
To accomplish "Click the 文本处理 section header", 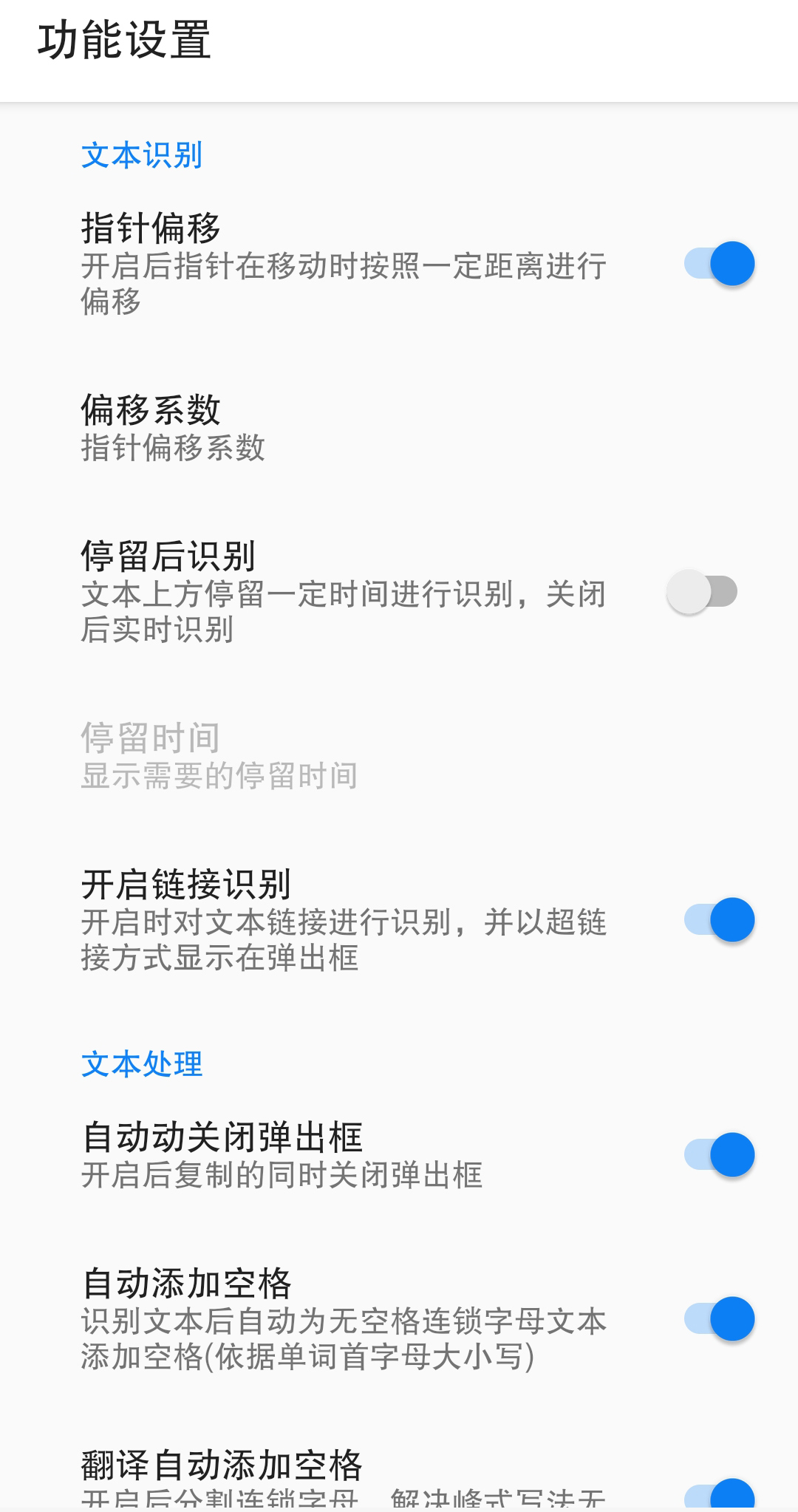I will [142, 1064].
